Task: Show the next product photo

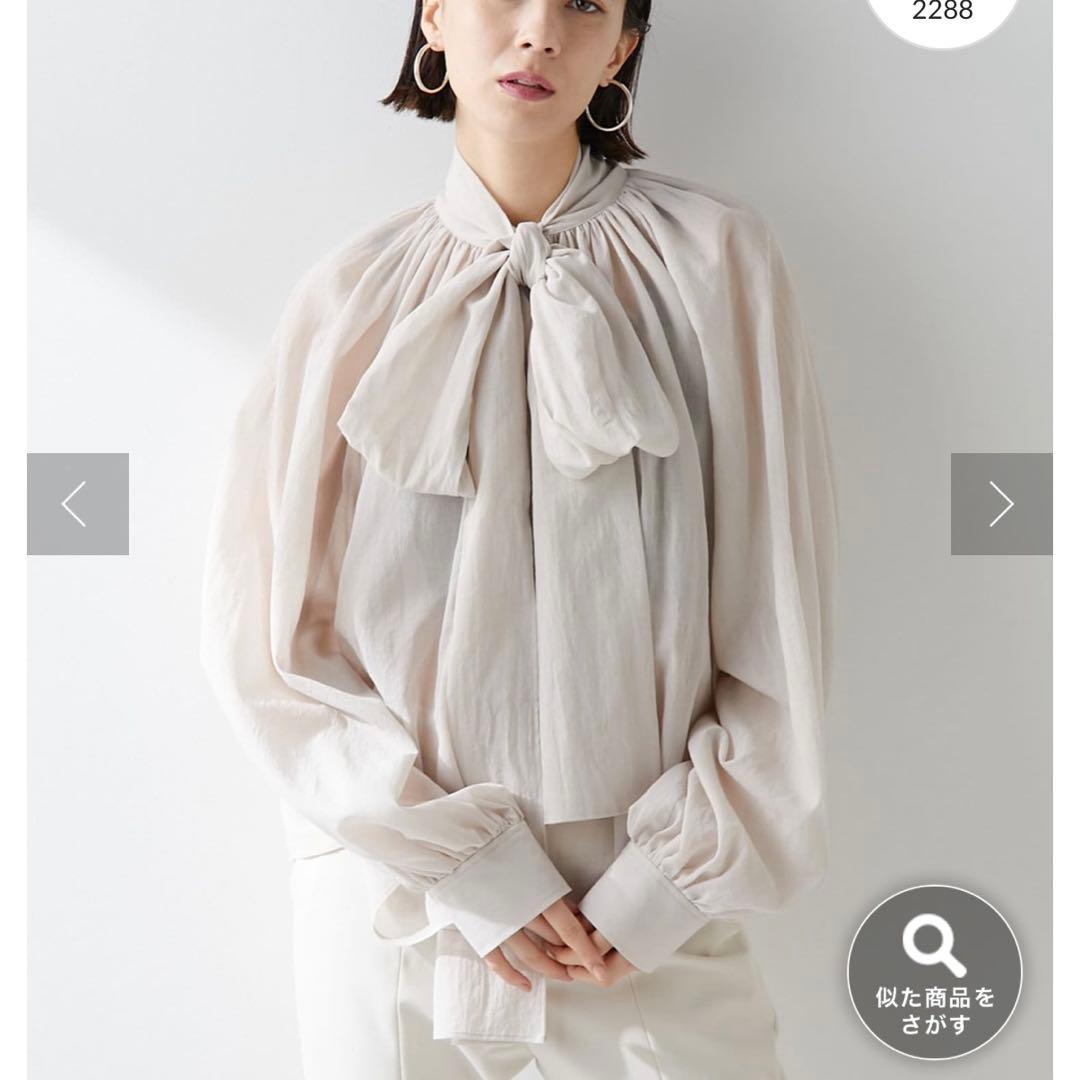Action: click(x=1001, y=504)
